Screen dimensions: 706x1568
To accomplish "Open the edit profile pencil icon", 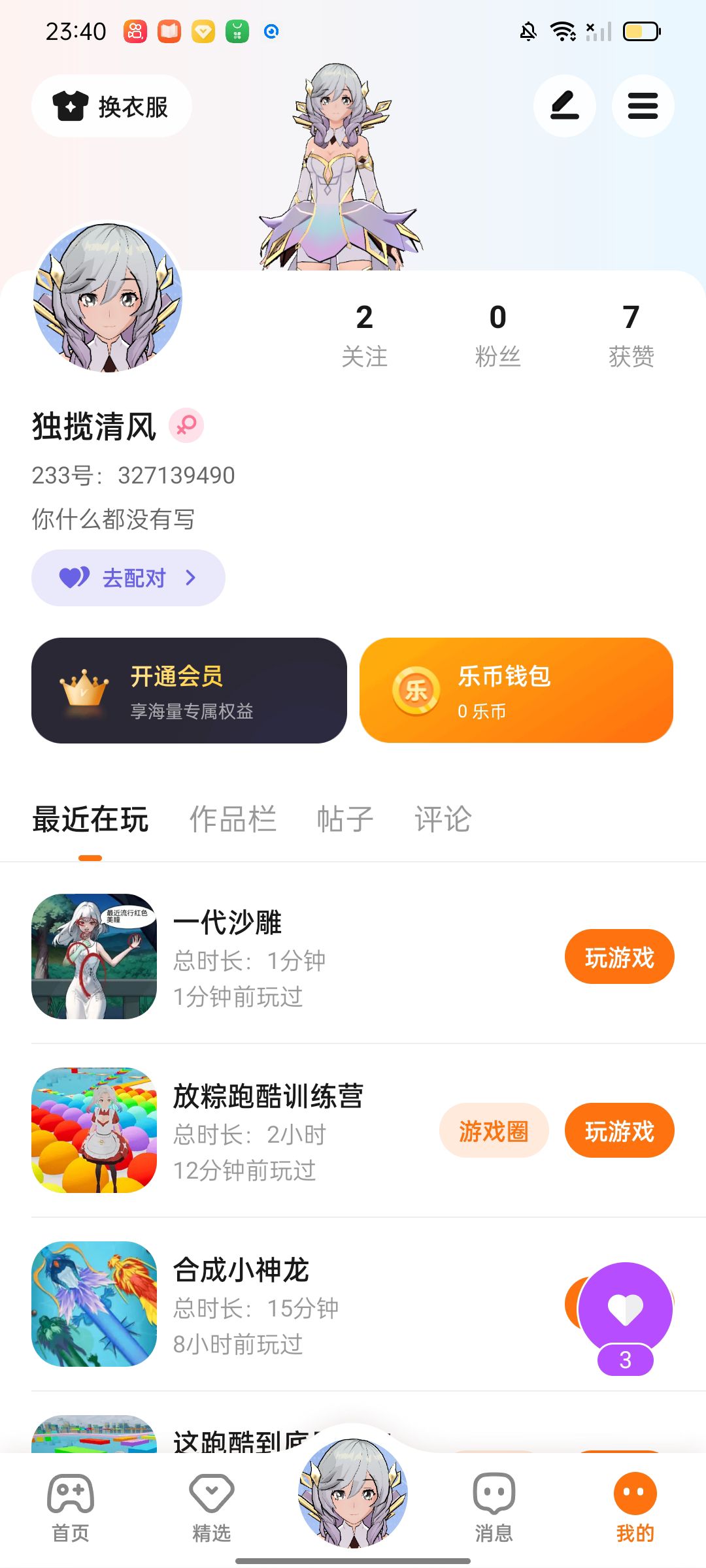I will click(564, 106).
